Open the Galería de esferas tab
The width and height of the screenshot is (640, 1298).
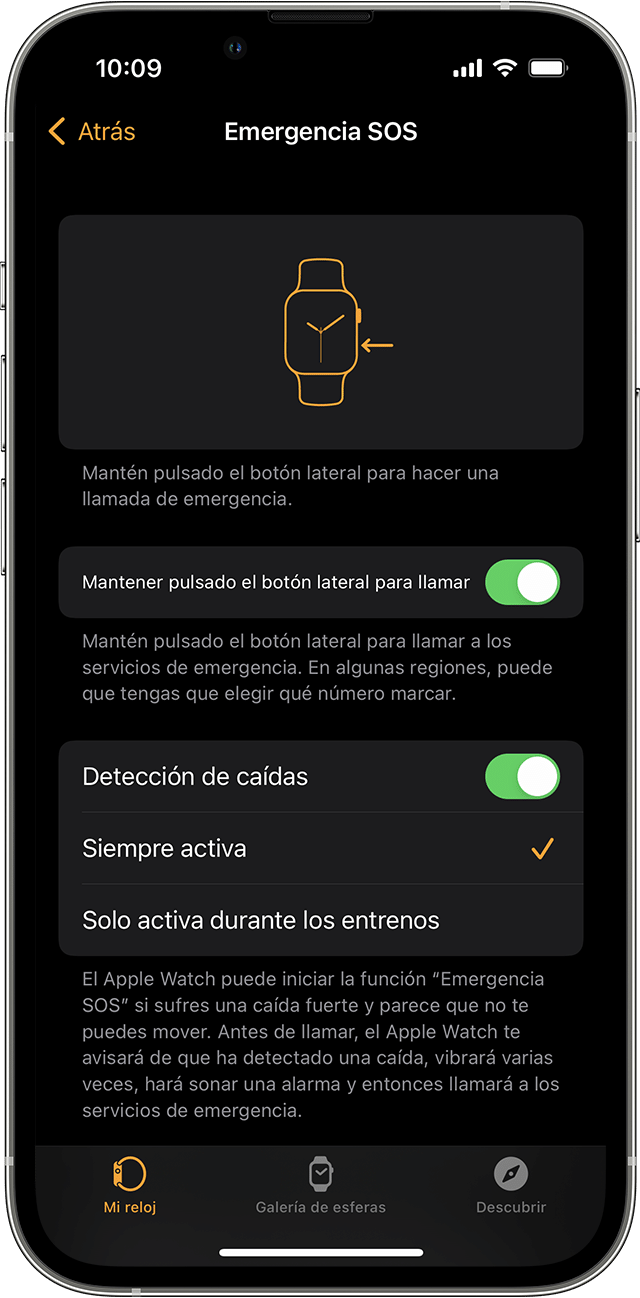coord(320,1186)
